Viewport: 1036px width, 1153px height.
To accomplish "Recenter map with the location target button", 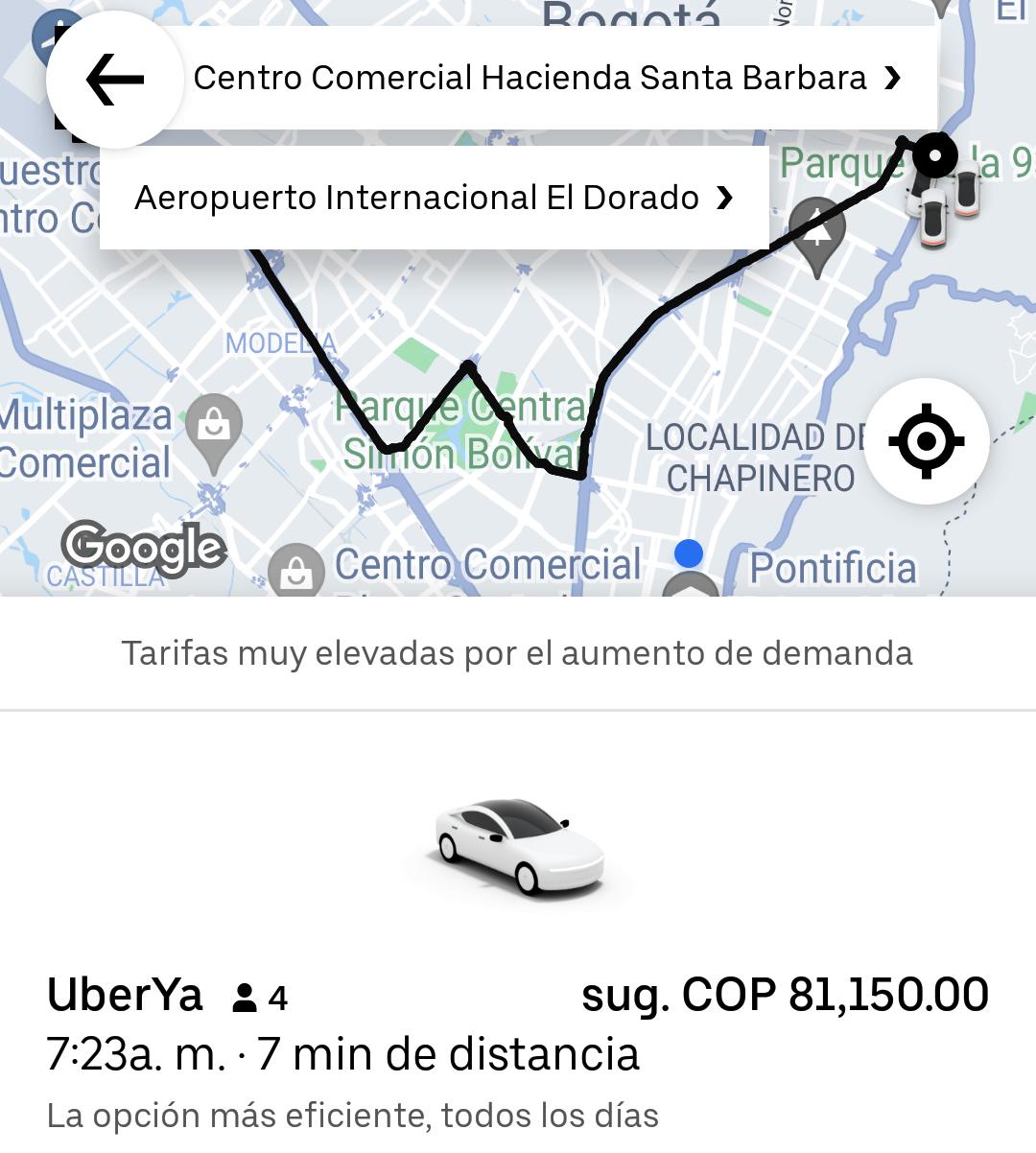I will point(926,442).
